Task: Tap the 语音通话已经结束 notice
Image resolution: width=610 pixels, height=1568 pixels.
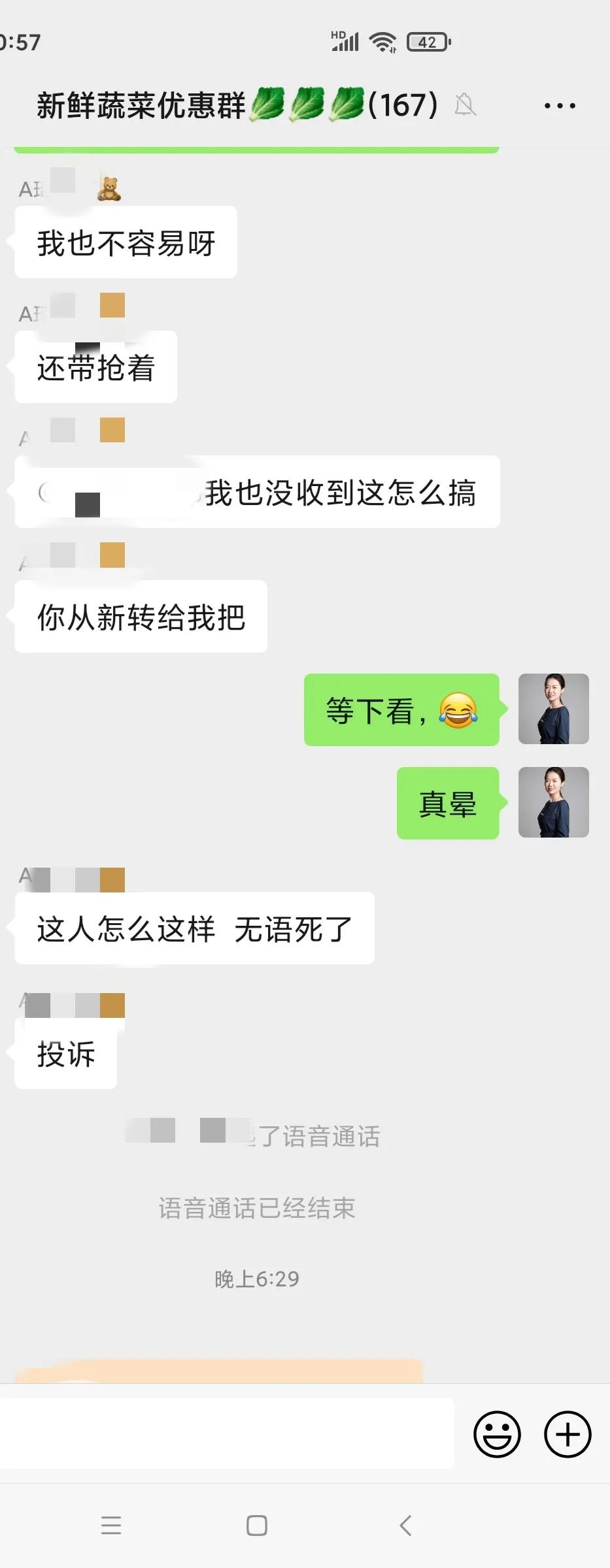Action: pyautogui.click(x=257, y=1208)
